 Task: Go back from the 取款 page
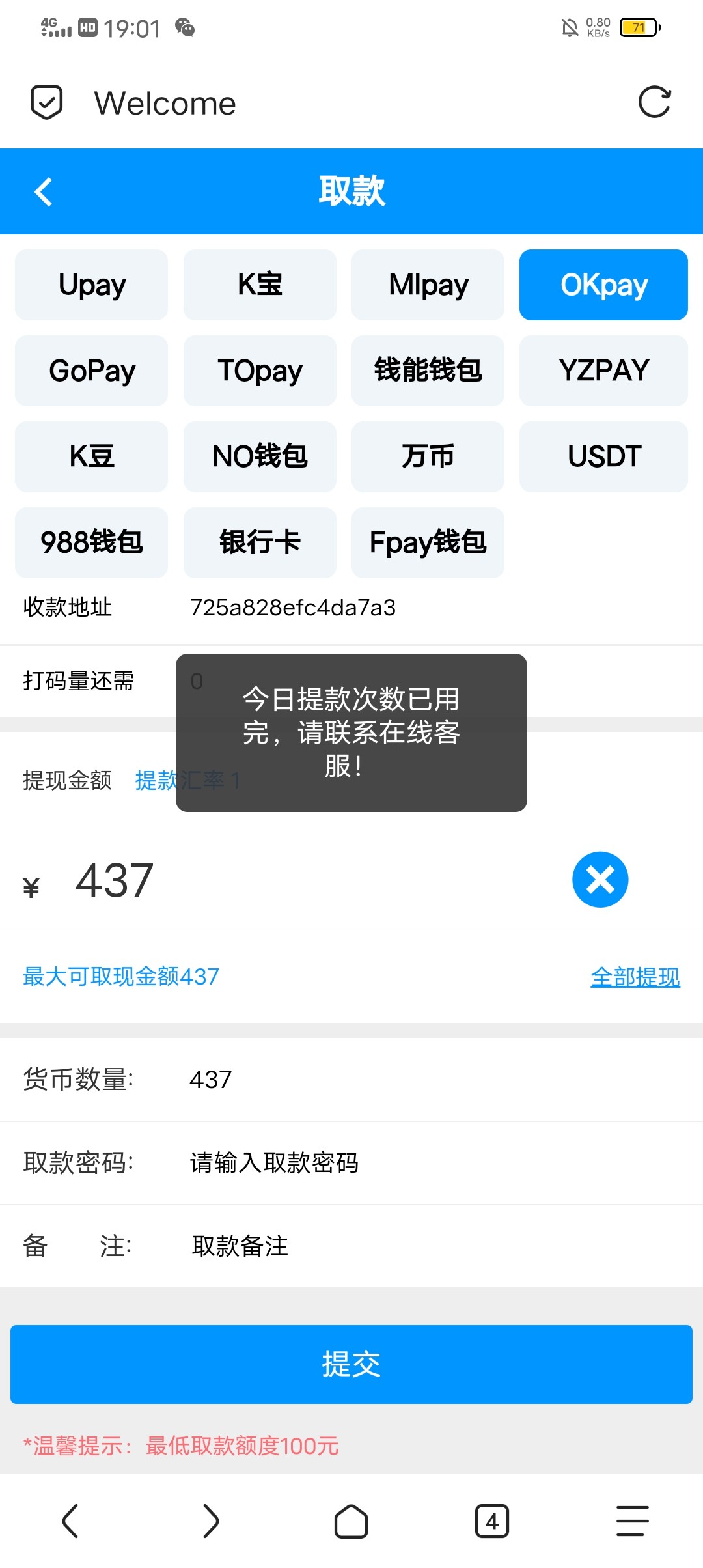pos(44,192)
